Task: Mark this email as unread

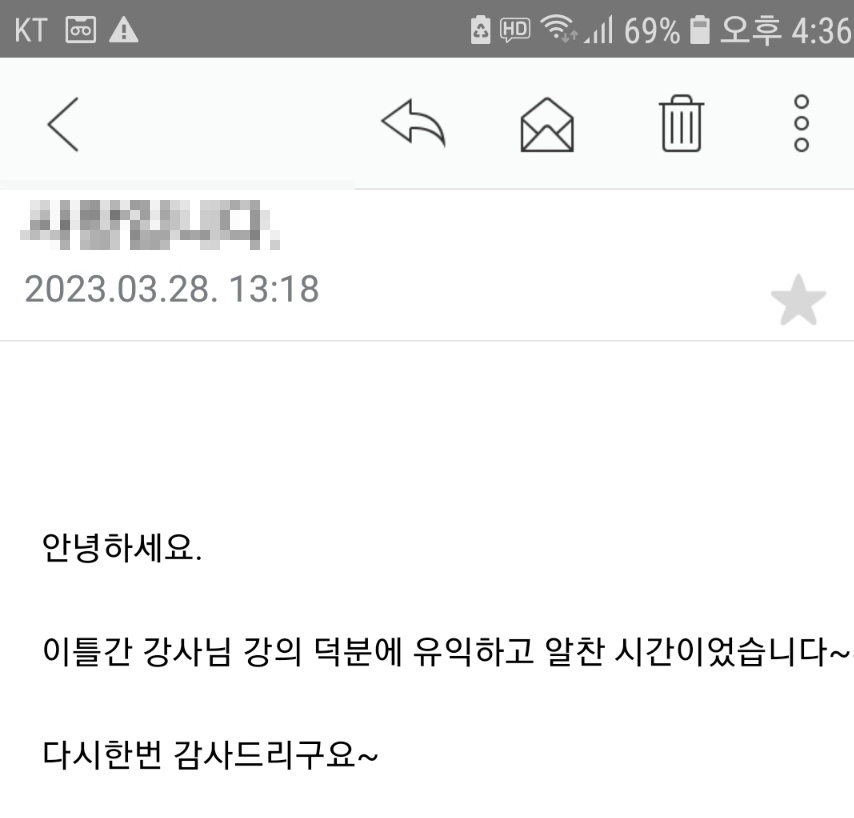Action: pyautogui.click(x=547, y=126)
